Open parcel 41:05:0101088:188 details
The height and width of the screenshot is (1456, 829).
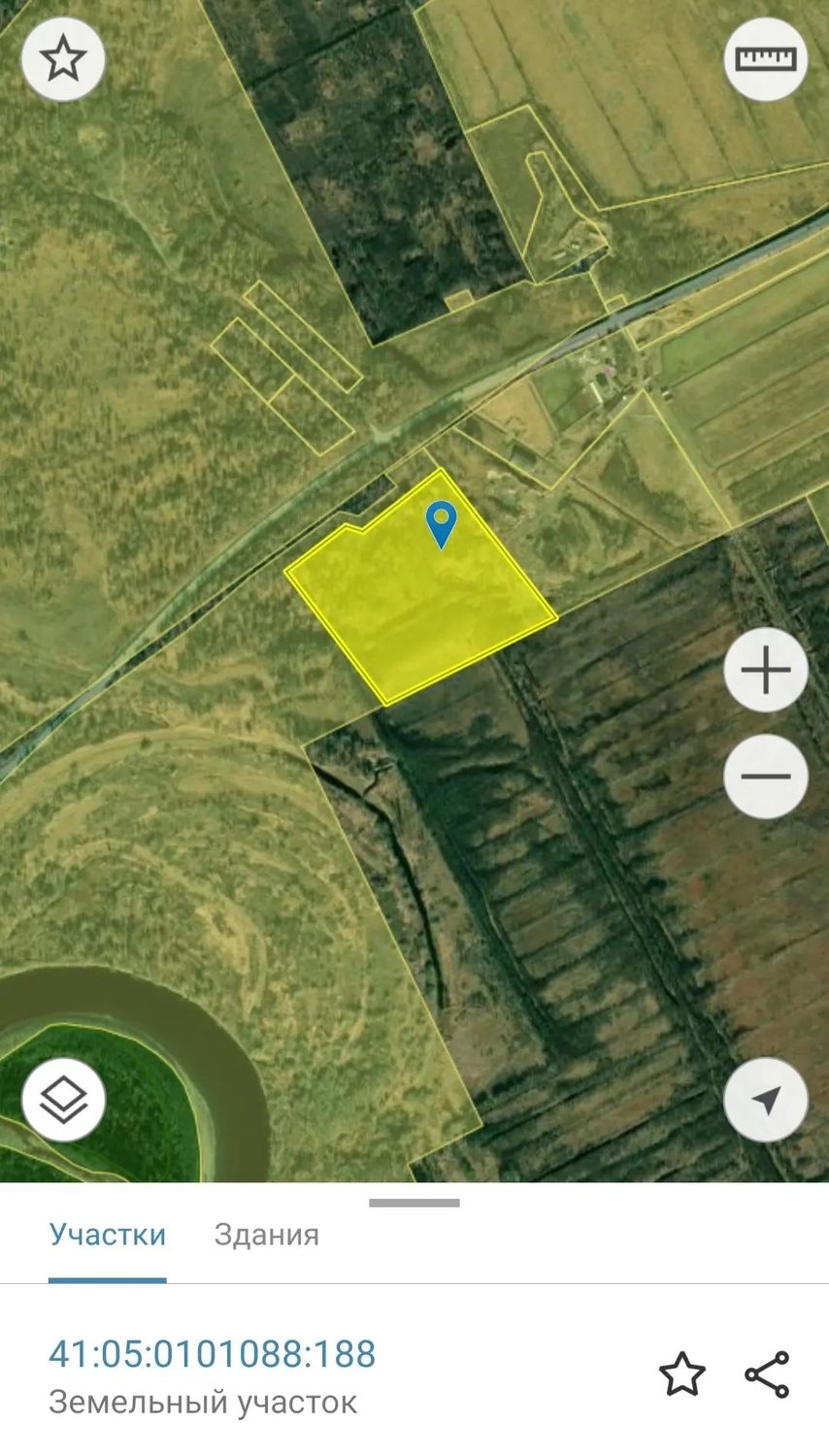coord(213,1354)
